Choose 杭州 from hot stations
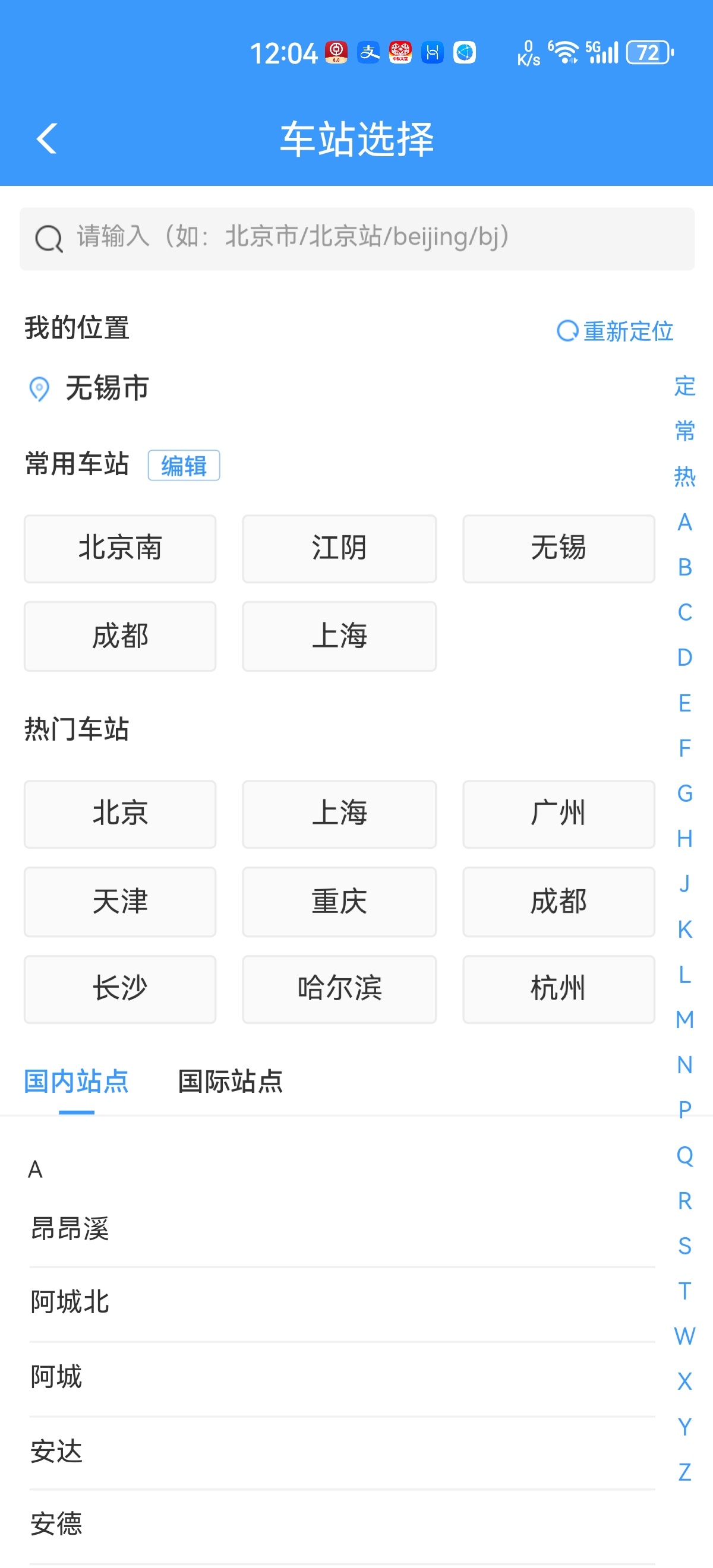The image size is (713, 1568). (559, 988)
